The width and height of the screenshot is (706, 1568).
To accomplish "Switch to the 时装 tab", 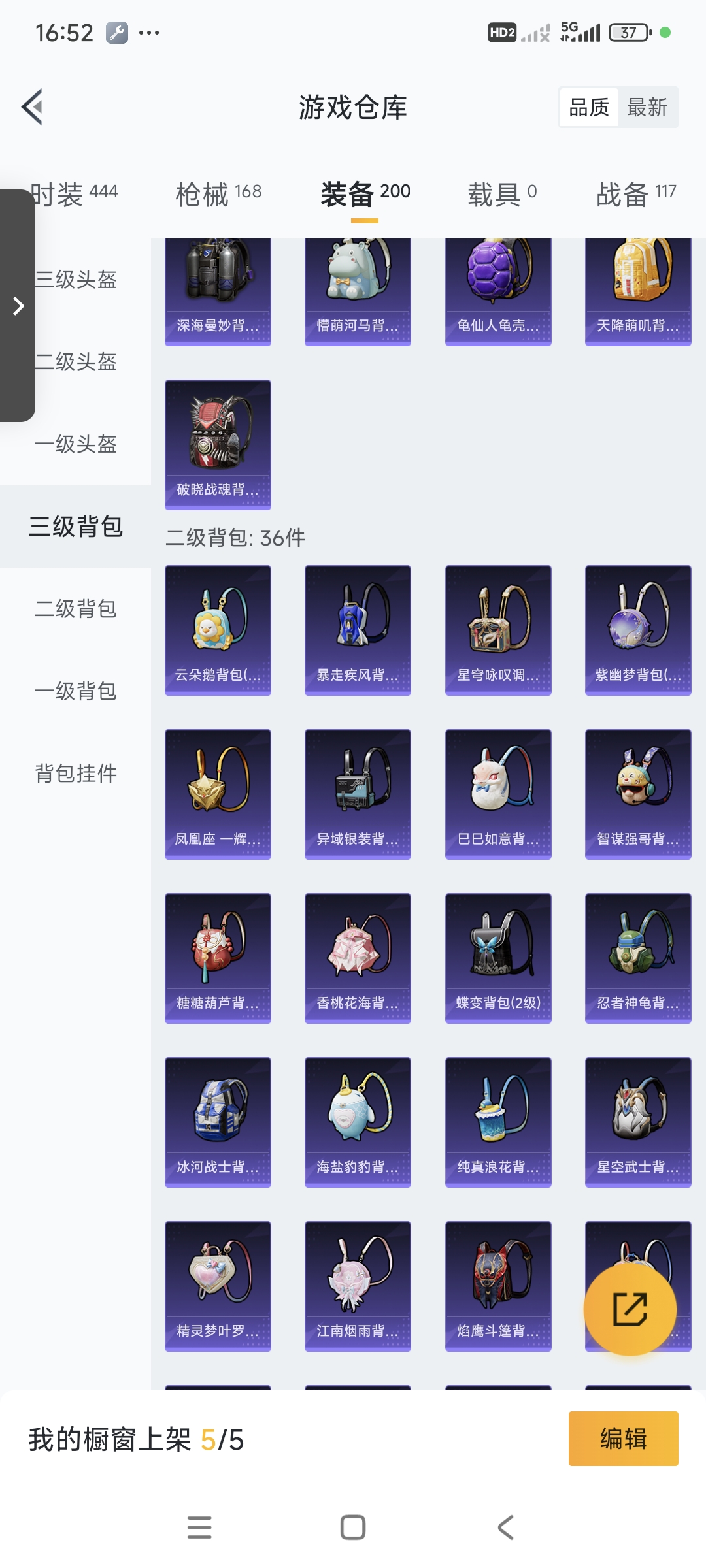I will [74, 193].
